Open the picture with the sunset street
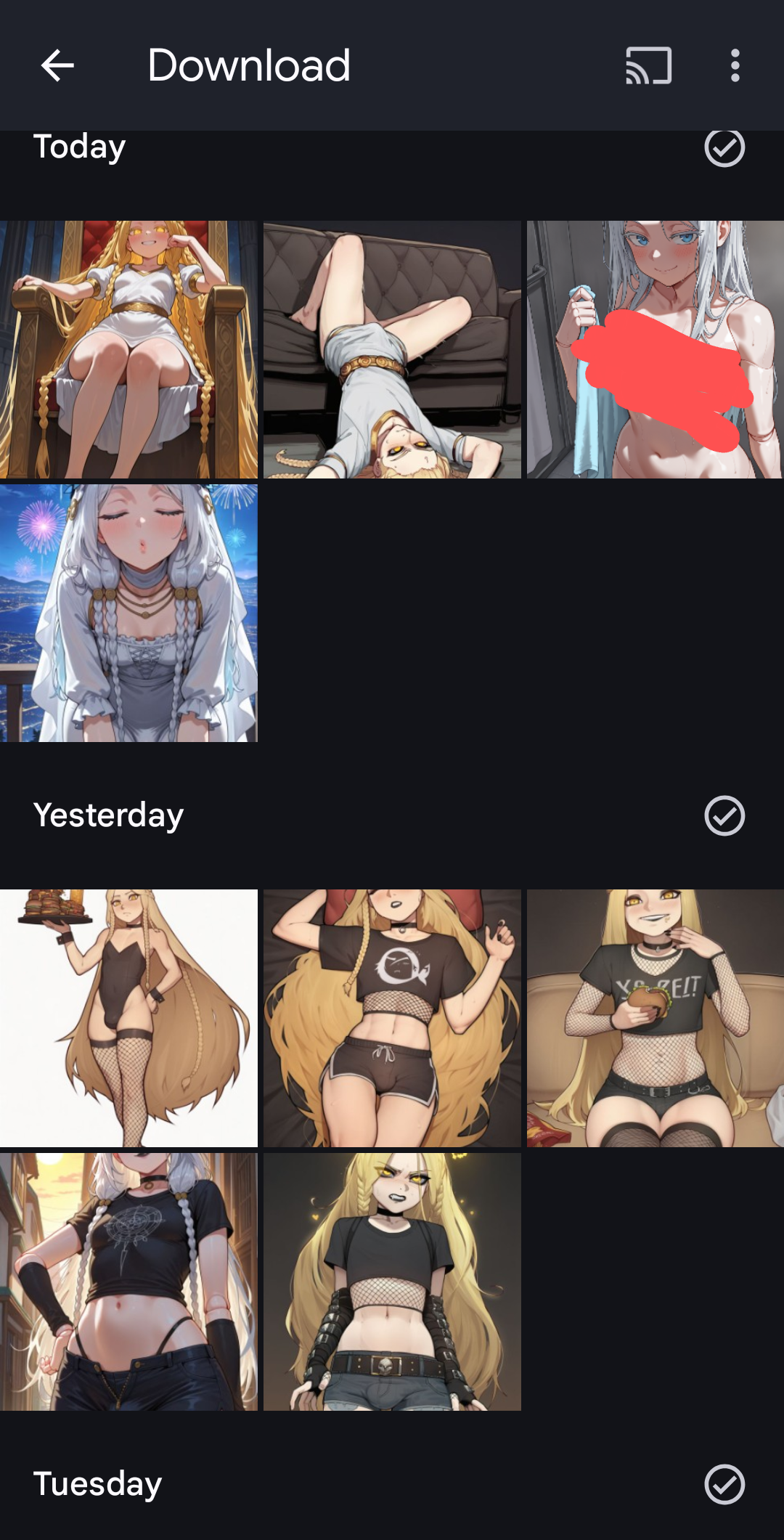 (128, 1282)
